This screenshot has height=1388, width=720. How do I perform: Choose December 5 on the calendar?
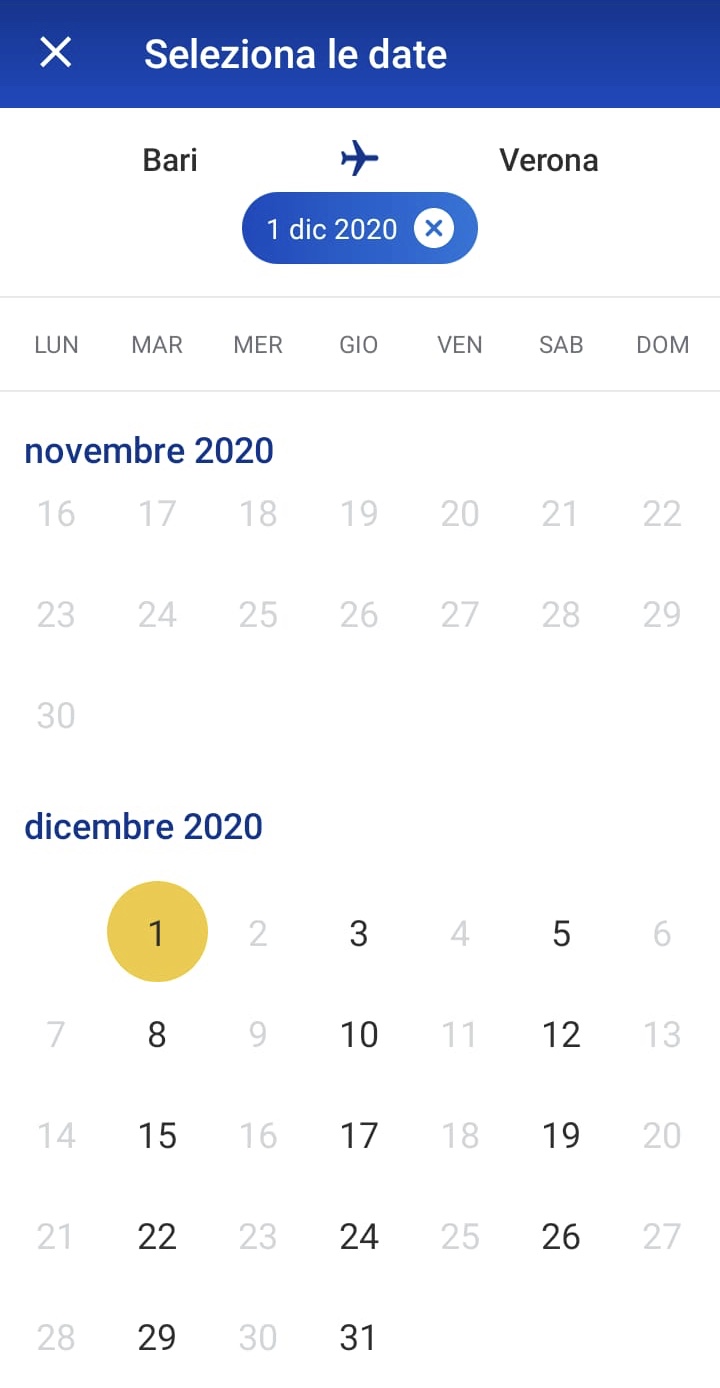(x=561, y=934)
